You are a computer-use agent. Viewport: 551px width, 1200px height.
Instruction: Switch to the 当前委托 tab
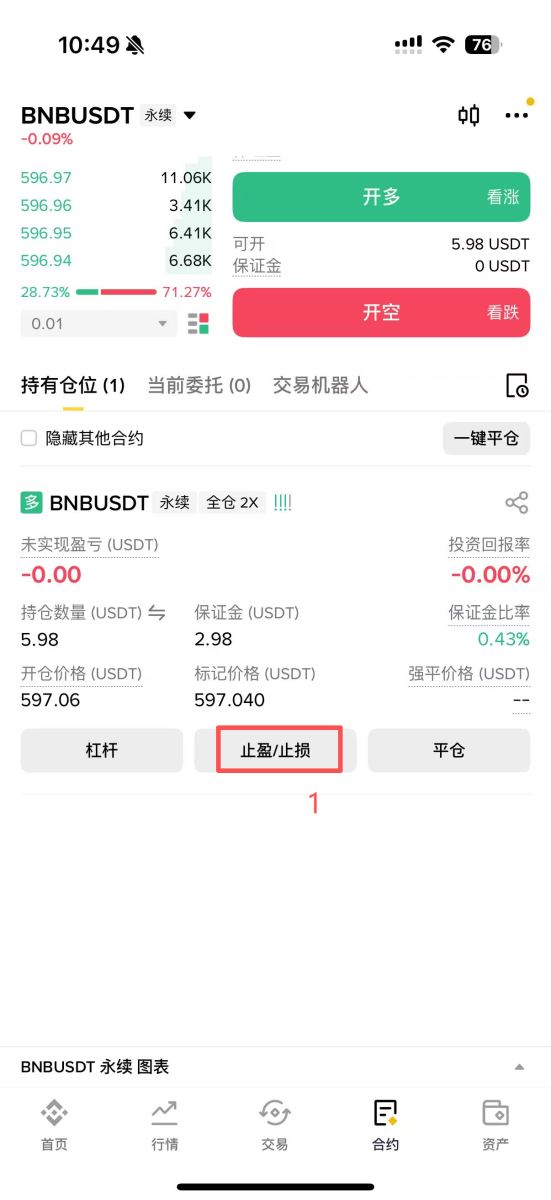pyautogui.click(x=199, y=385)
